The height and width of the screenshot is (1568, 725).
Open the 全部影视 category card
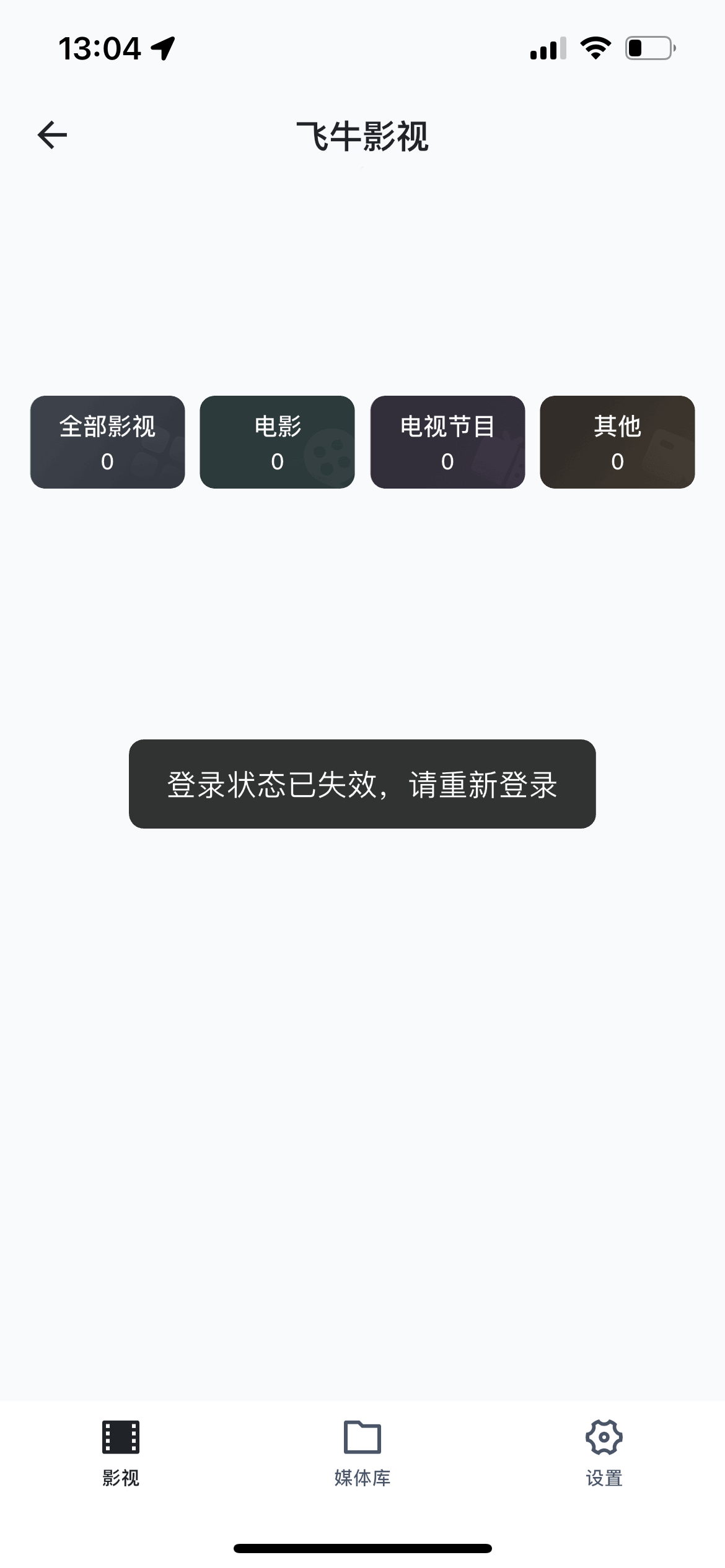click(x=107, y=442)
